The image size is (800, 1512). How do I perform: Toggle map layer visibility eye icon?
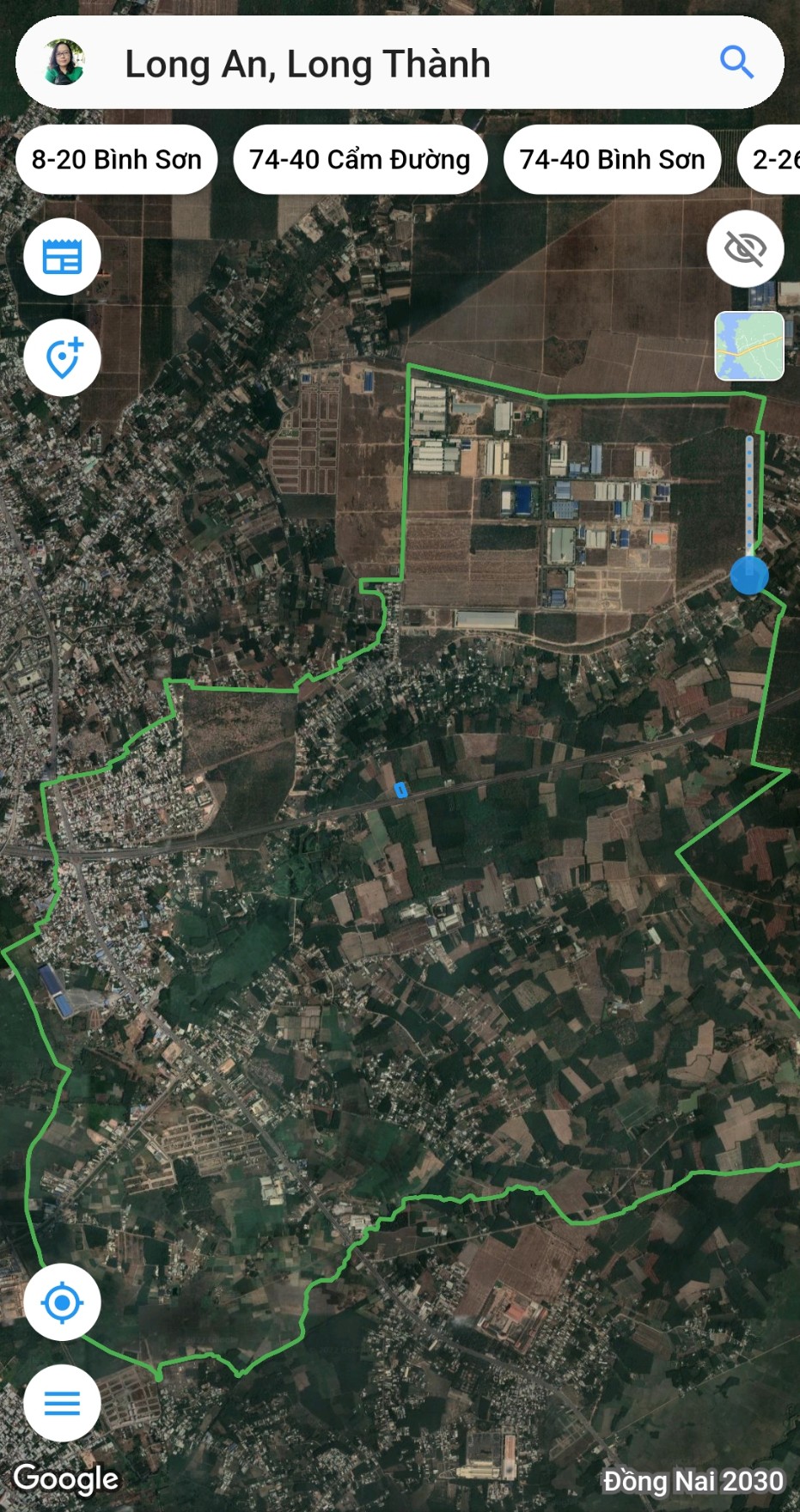click(x=745, y=249)
